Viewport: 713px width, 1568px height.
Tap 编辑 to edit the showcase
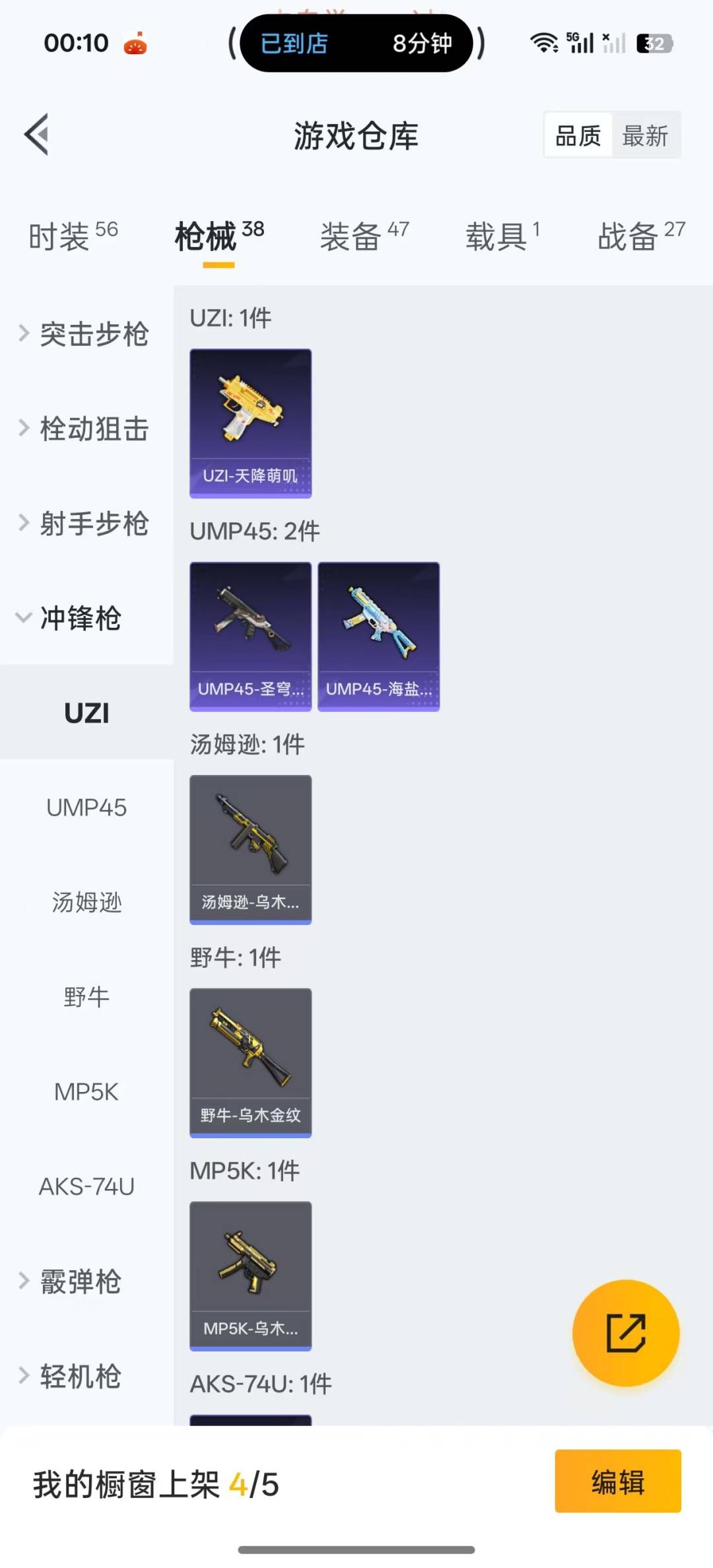click(617, 1482)
